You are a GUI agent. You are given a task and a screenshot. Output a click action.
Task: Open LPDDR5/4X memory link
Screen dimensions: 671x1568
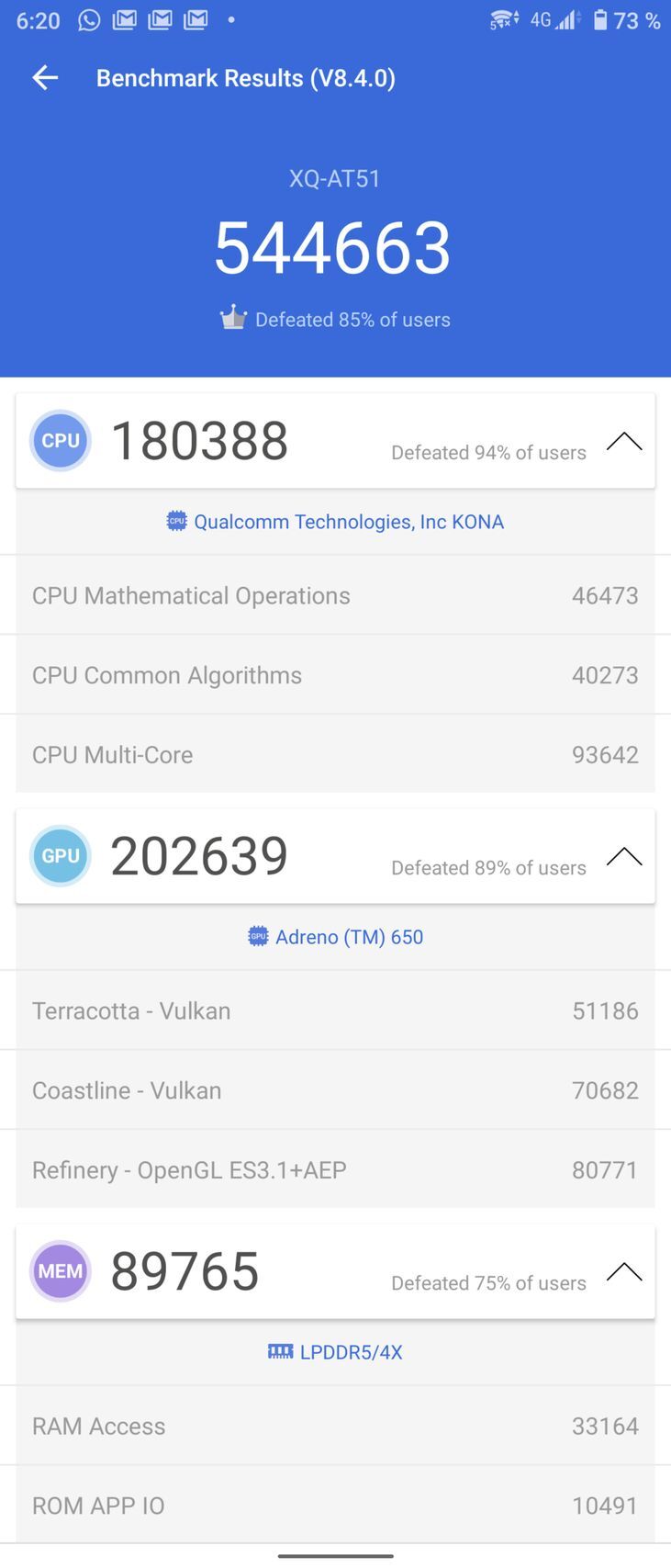click(336, 1352)
